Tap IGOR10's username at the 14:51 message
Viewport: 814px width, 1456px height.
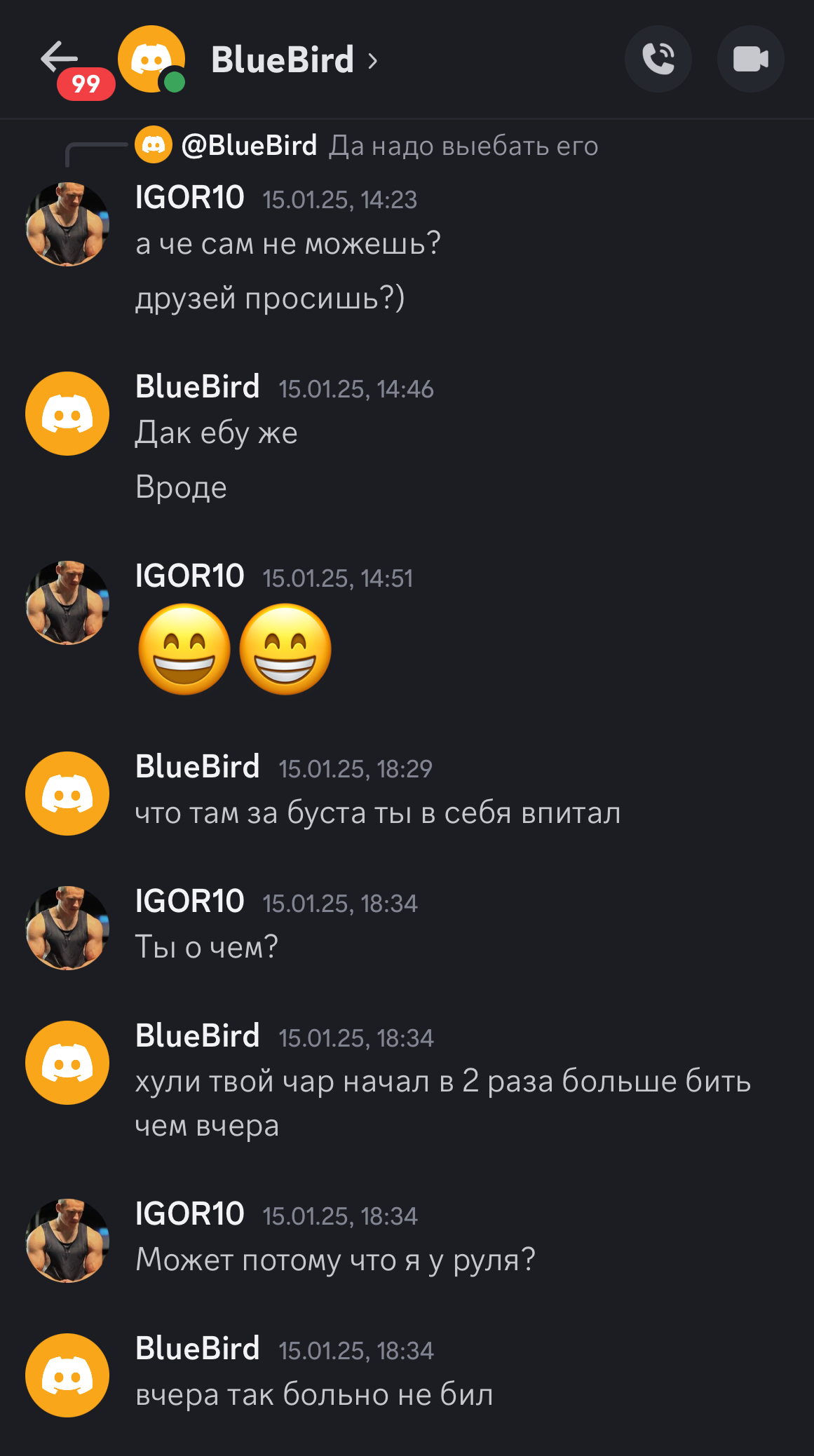coord(189,576)
